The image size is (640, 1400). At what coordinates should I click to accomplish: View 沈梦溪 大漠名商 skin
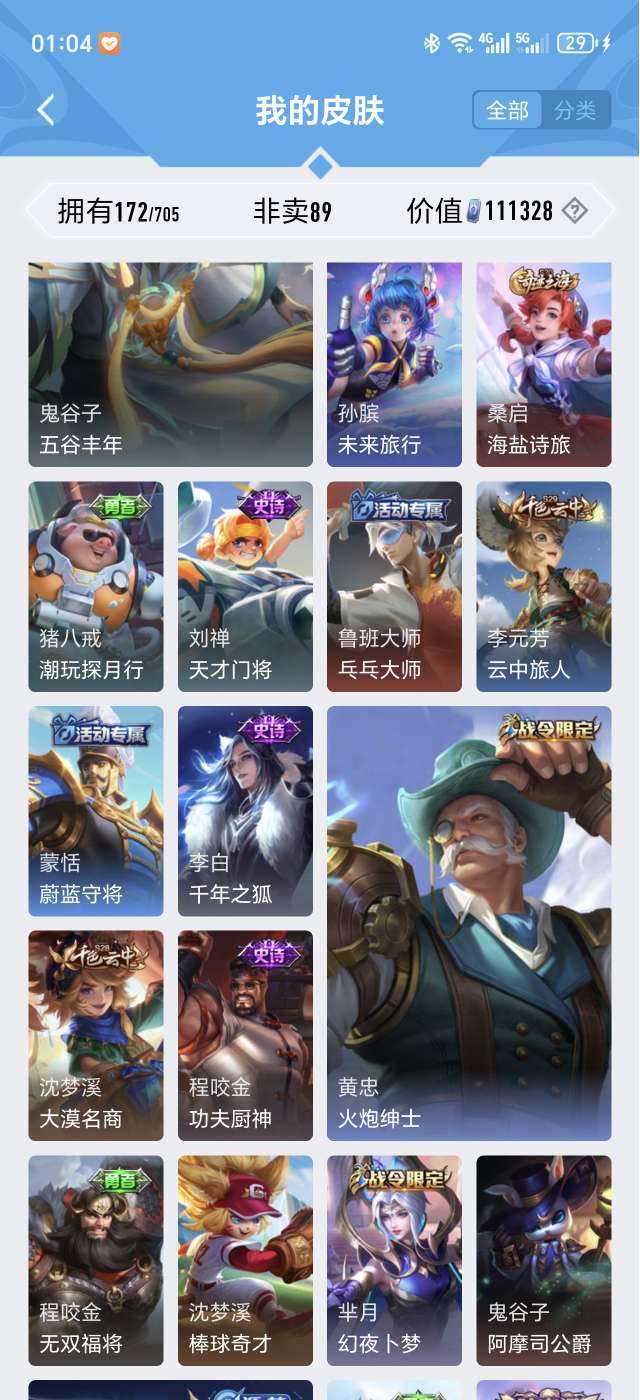(96, 1035)
